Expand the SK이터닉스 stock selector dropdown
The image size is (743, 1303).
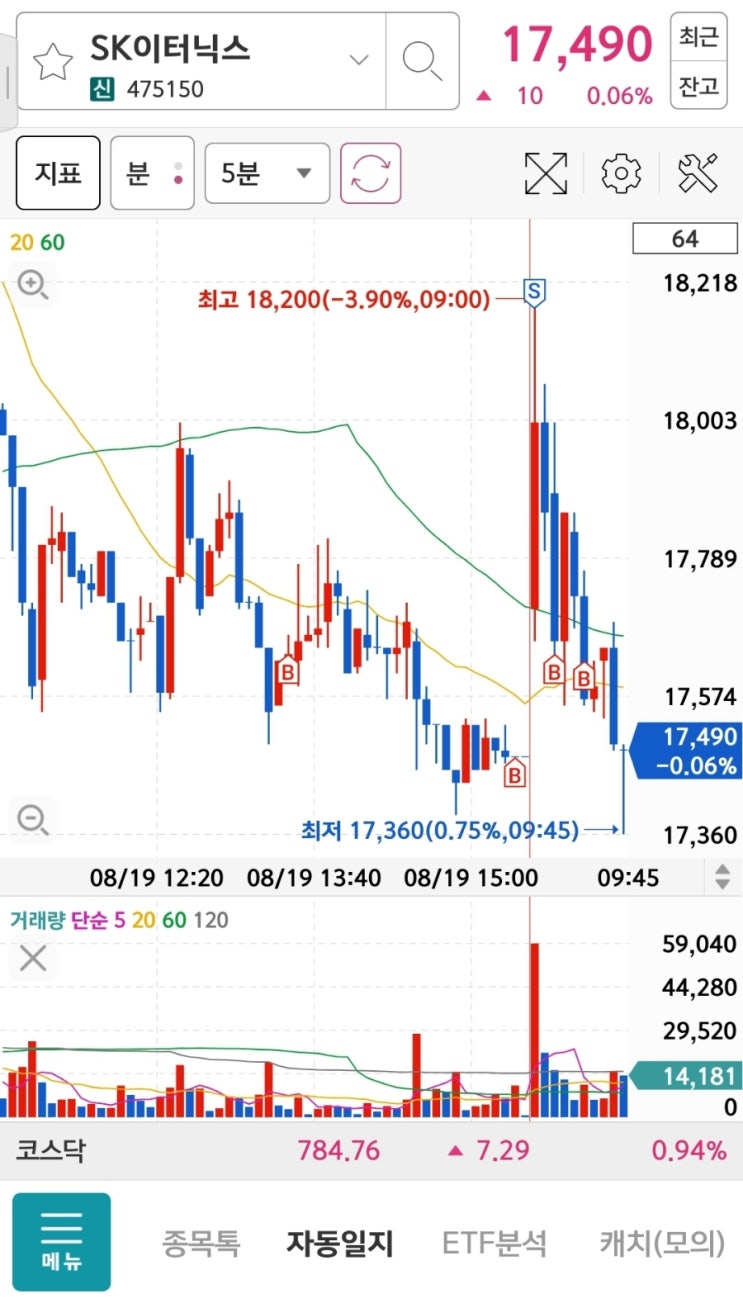pos(359,60)
